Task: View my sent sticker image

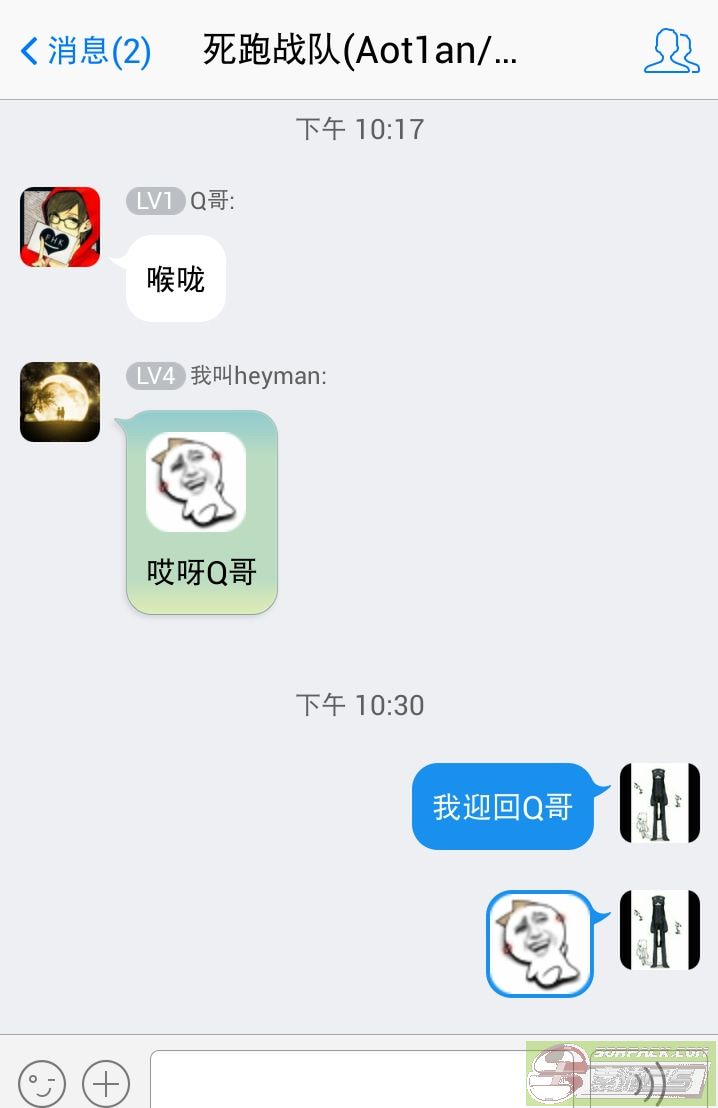Action: (x=540, y=944)
